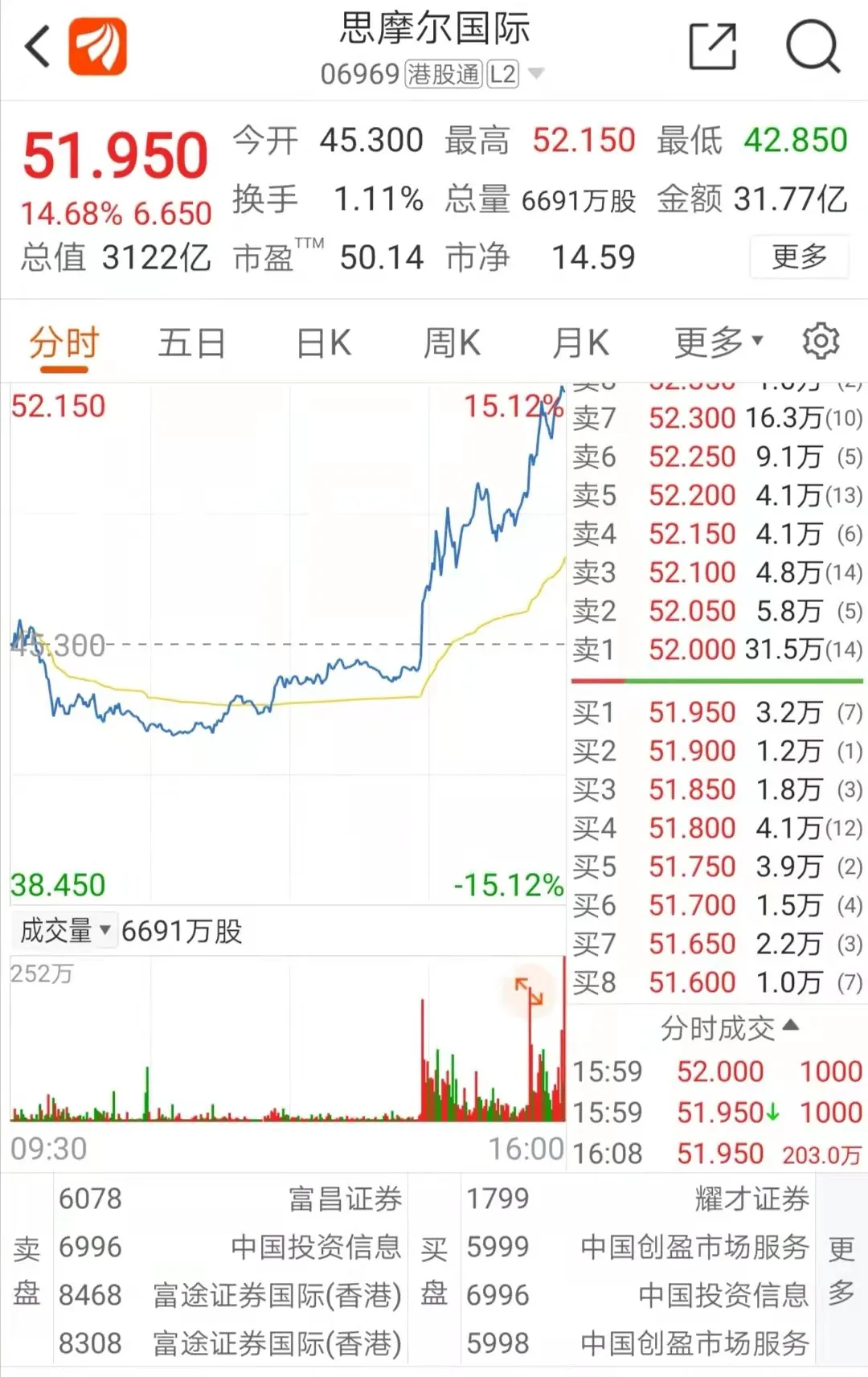Collapse the 分时成交 section
This screenshot has width=868, height=1377.
pos(728,1027)
